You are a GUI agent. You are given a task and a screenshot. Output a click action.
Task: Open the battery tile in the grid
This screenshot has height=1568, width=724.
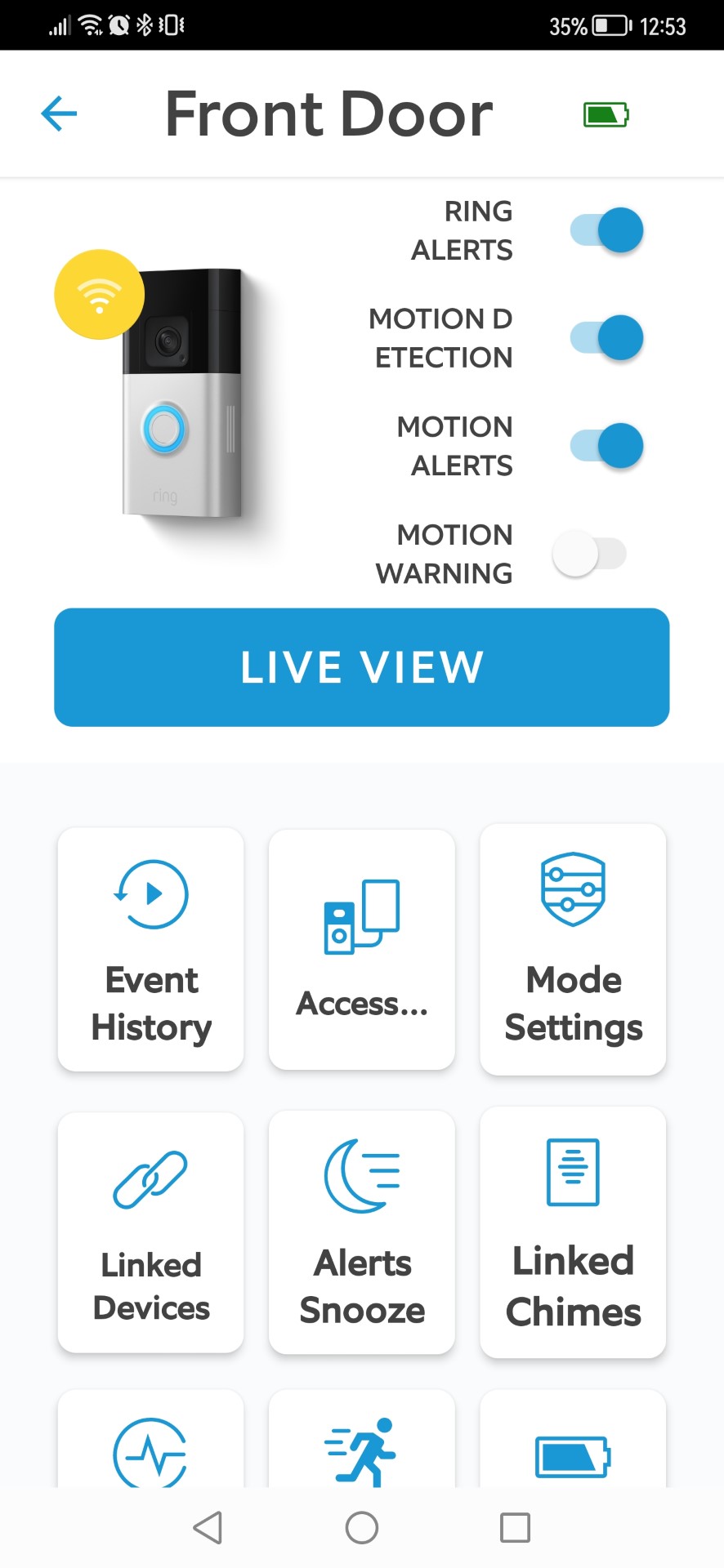click(573, 1439)
